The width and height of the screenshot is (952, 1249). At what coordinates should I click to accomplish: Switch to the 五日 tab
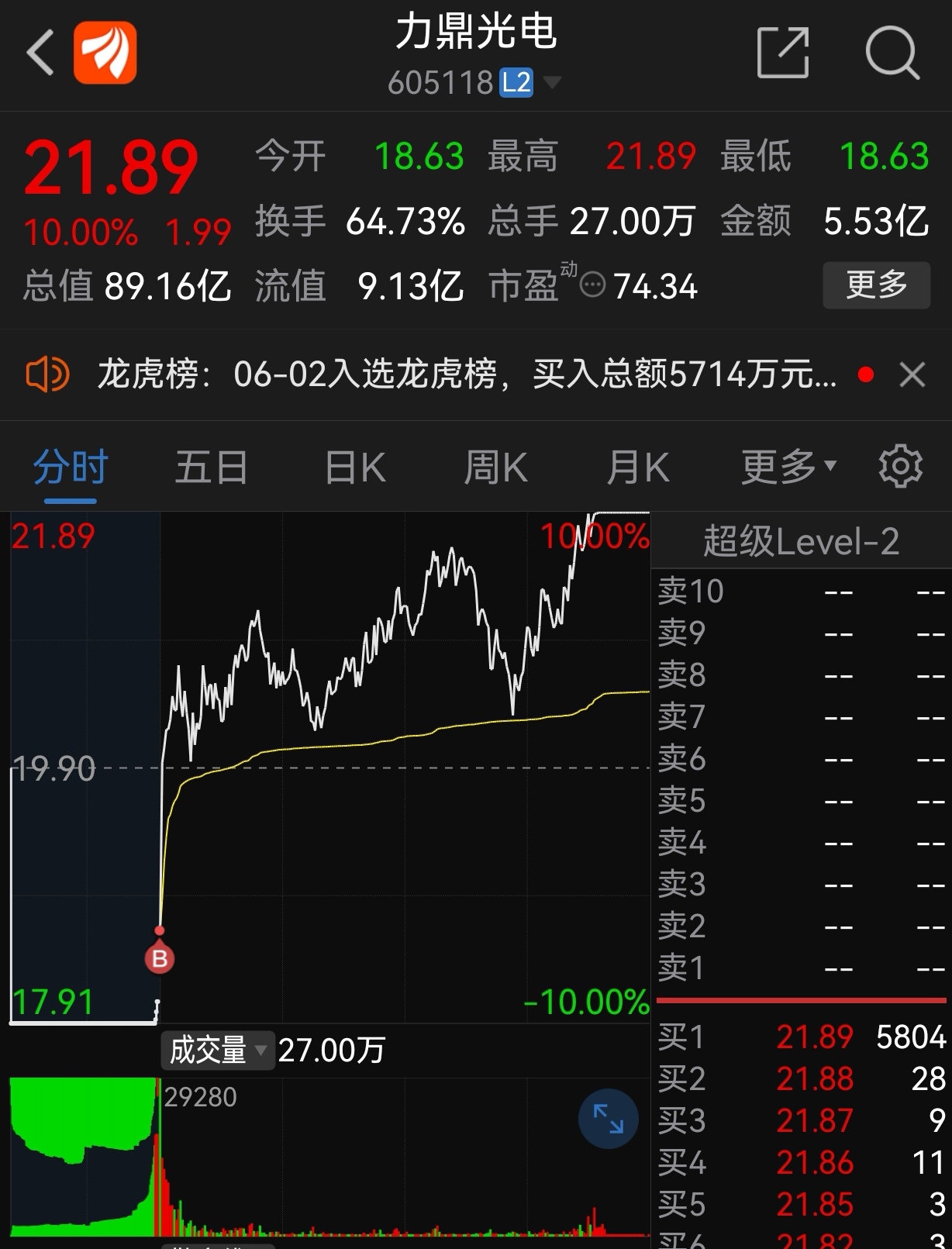211,466
